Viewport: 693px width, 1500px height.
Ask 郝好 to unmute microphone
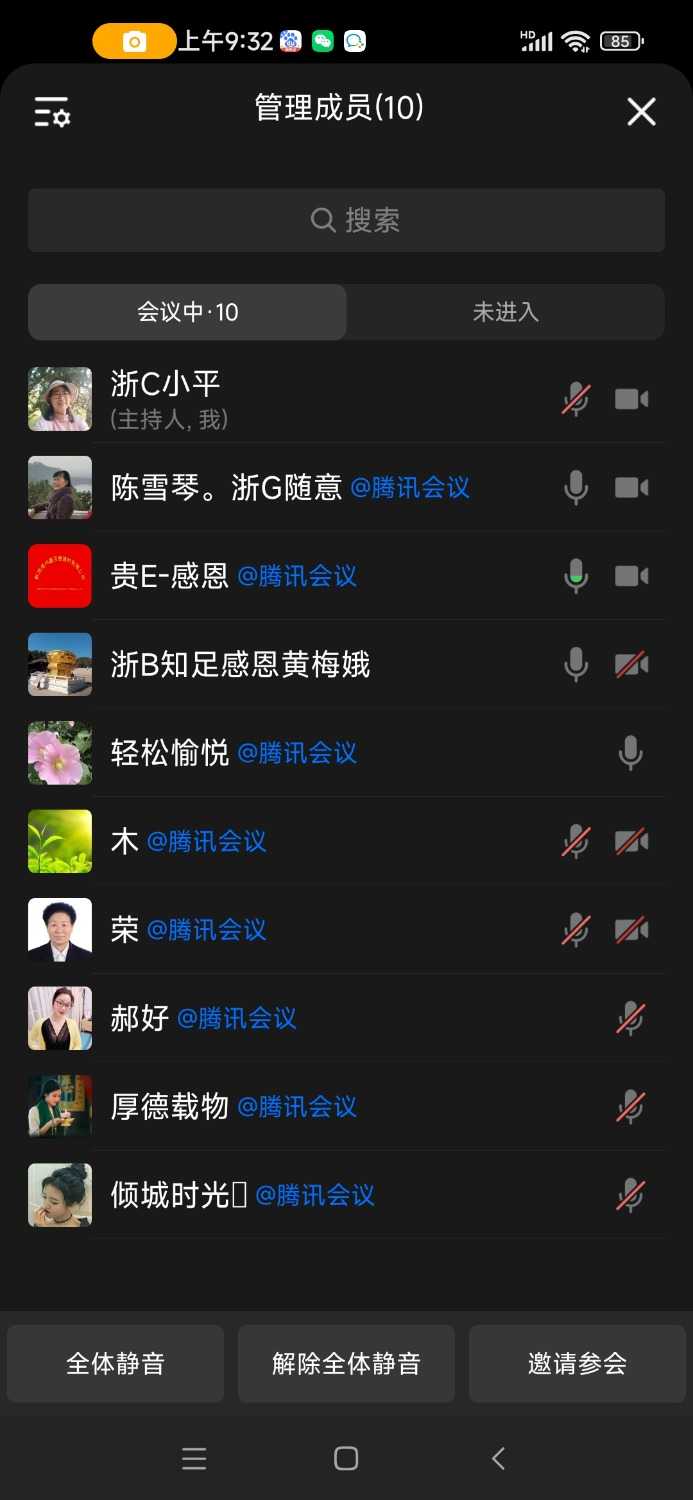coord(630,1018)
